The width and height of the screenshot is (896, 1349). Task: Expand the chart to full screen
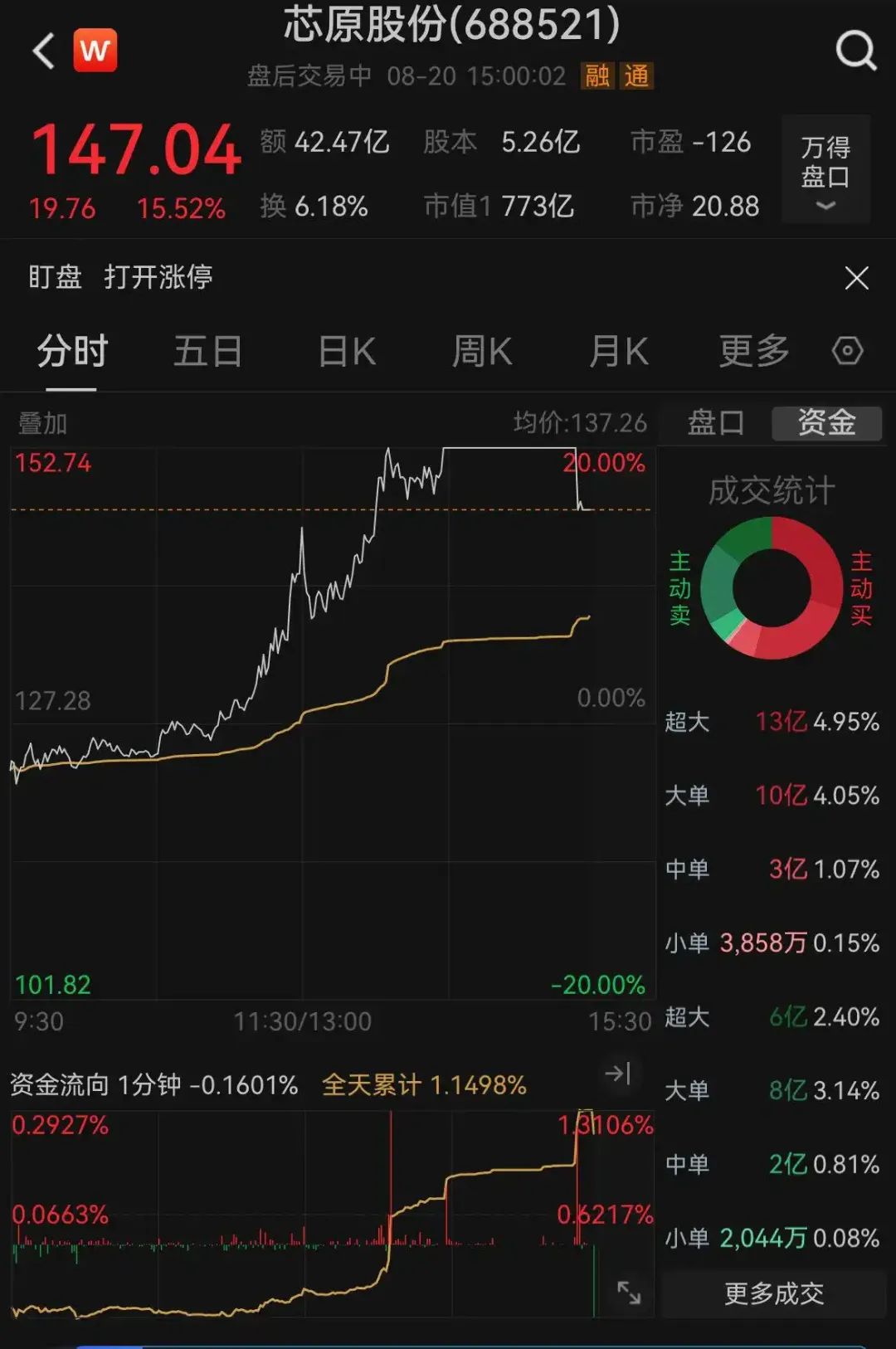629,1292
